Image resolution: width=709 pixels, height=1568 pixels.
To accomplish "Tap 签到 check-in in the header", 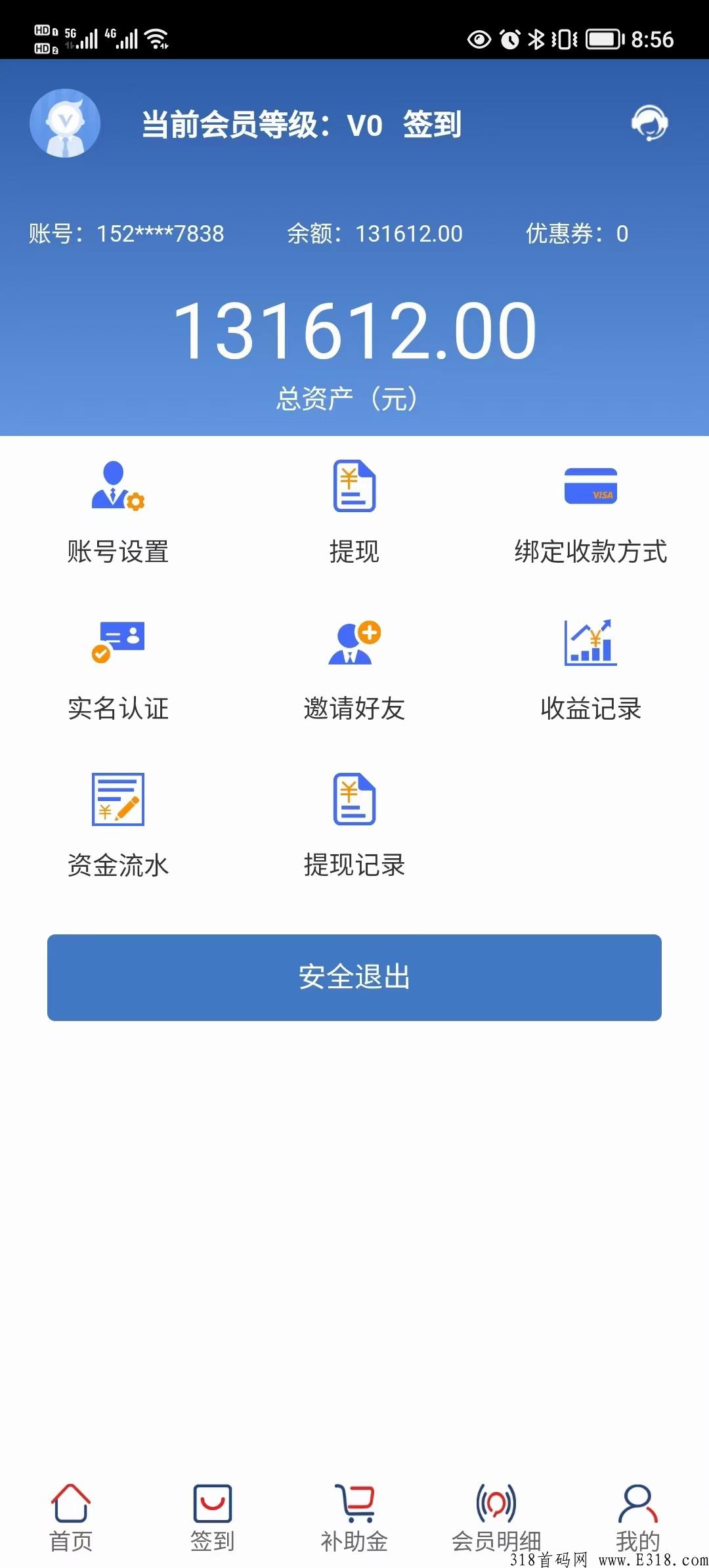I will (432, 125).
